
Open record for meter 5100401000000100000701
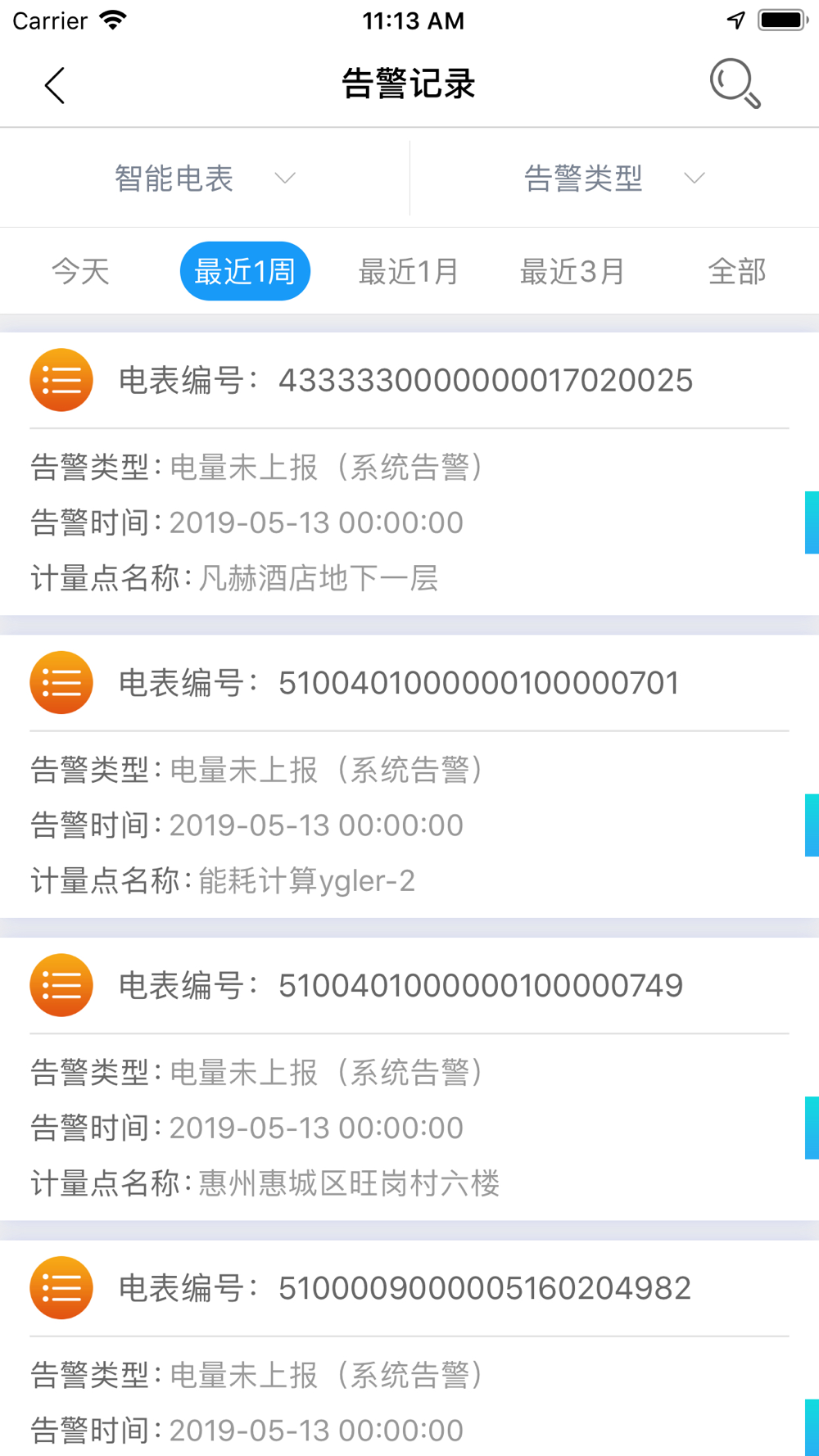[x=409, y=776]
